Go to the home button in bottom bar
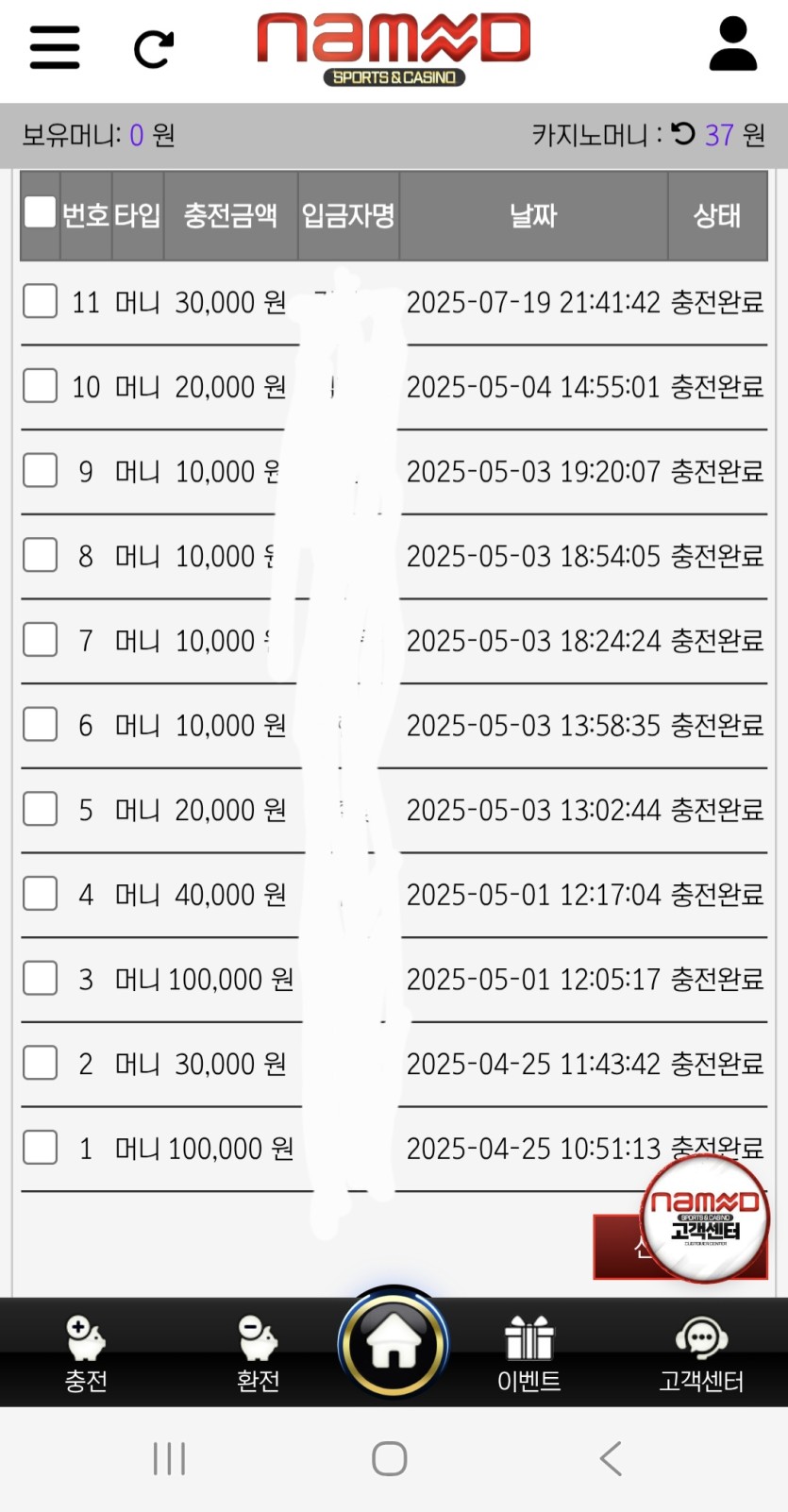The width and height of the screenshot is (788, 1512). 394,1343
